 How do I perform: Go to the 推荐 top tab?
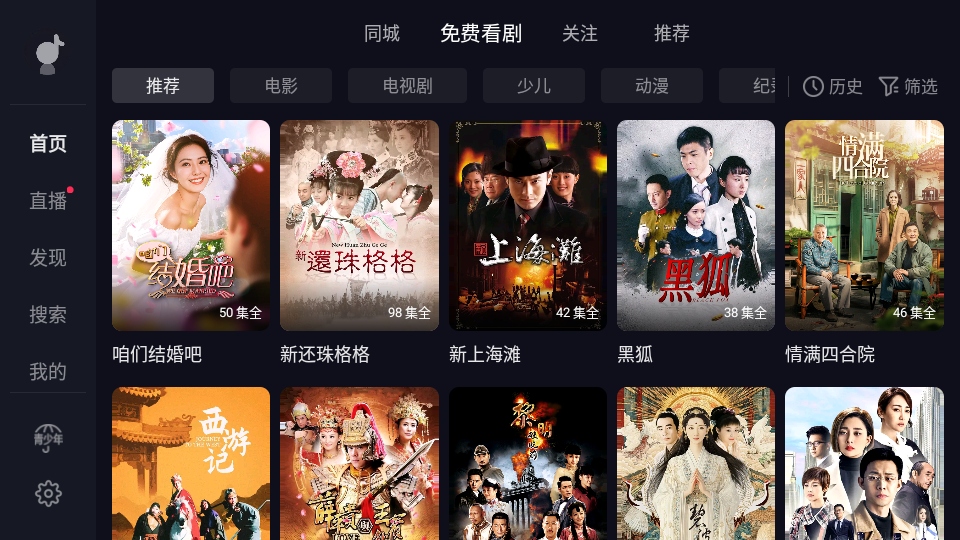(x=671, y=34)
